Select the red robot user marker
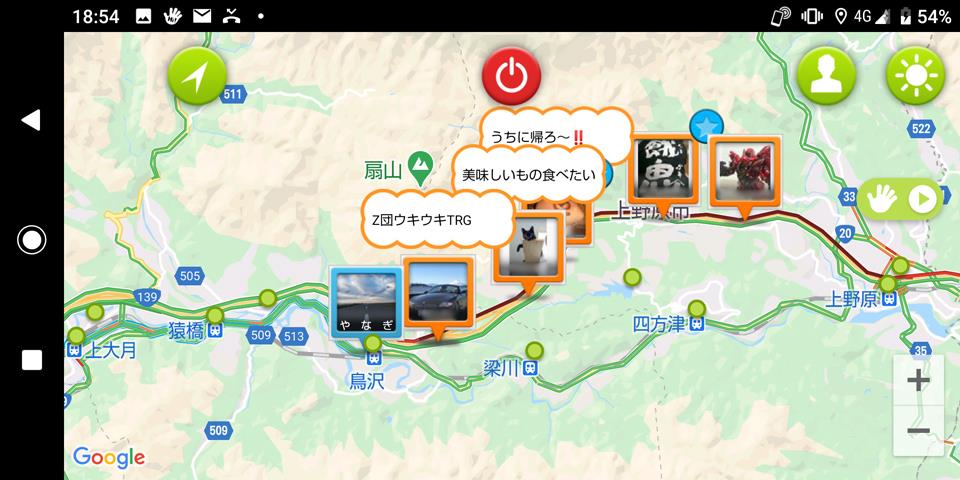The width and height of the screenshot is (960, 480). [744, 172]
